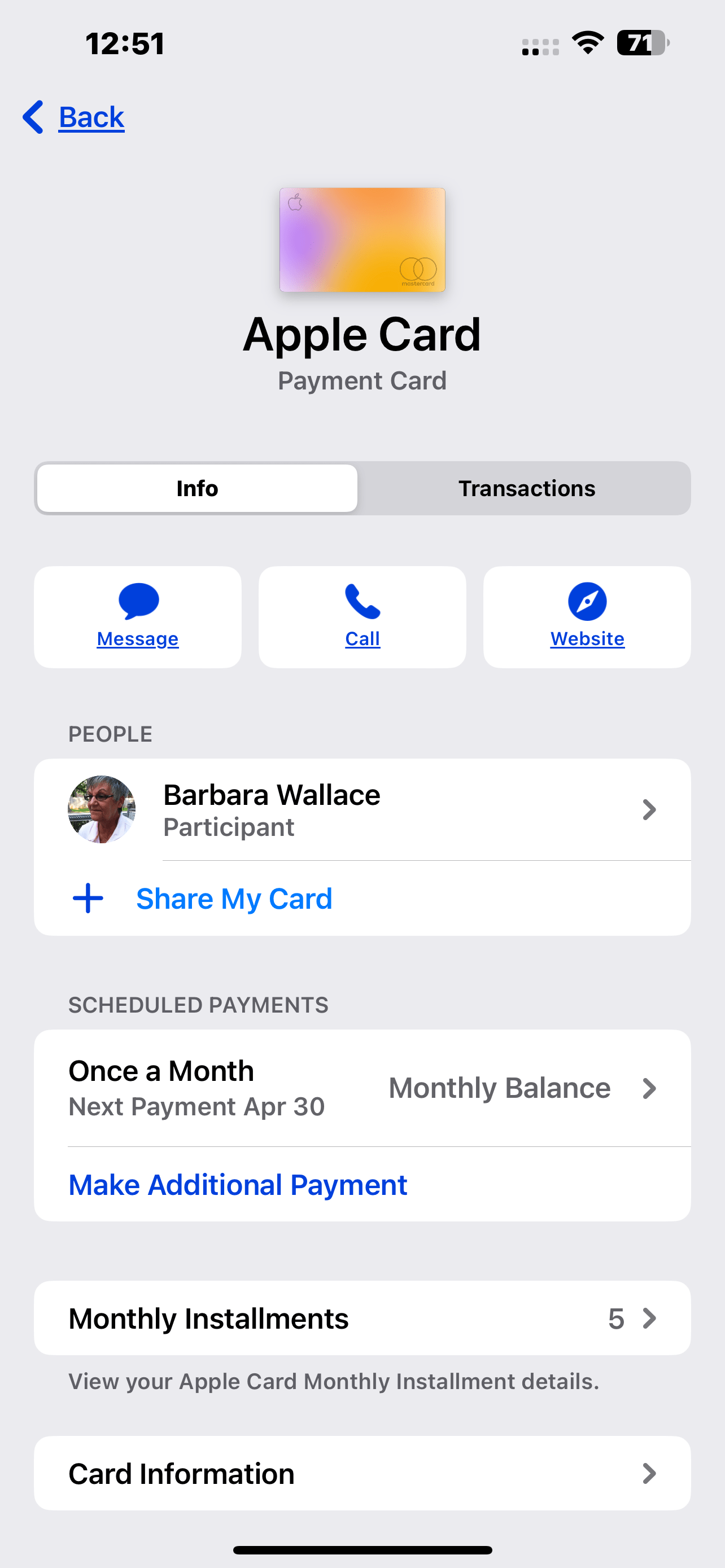
Task: Switch to the Transactions tab
Action: pos(526,488)
